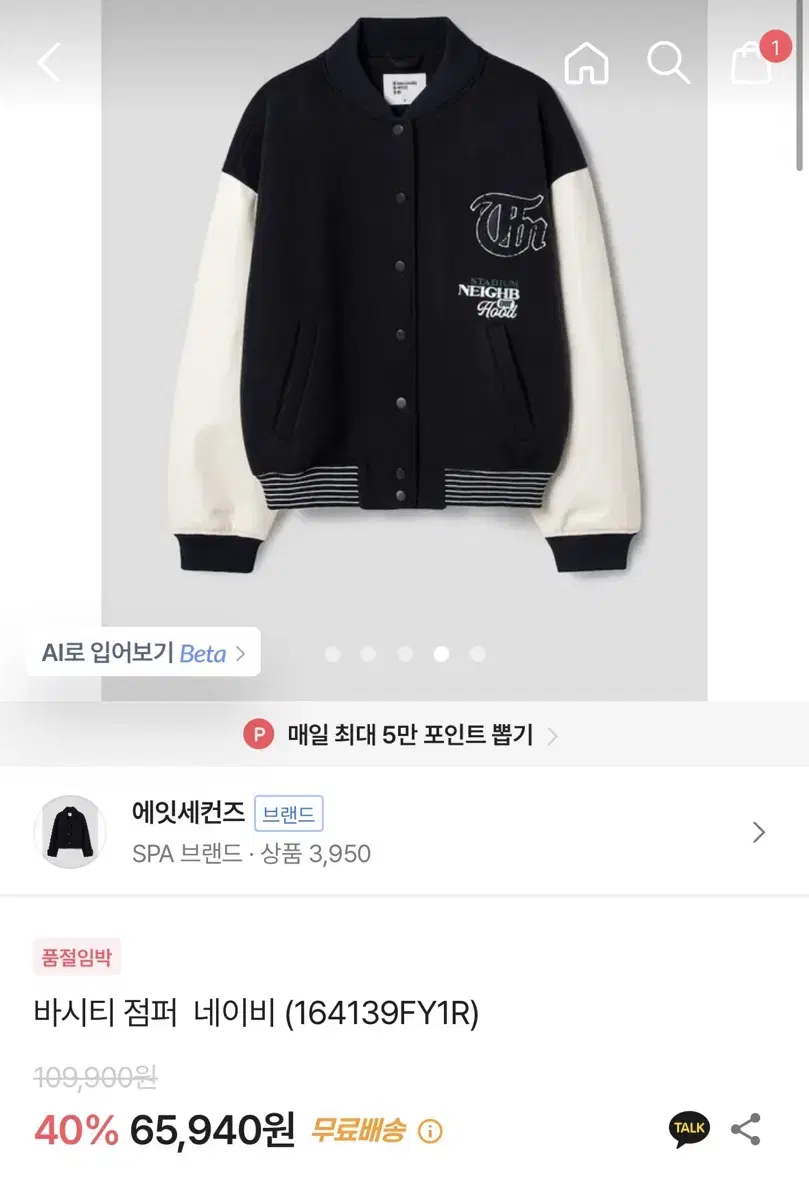Open the home screen via house icon
Screen dimensions: 809x1200
tap(588, 63)
